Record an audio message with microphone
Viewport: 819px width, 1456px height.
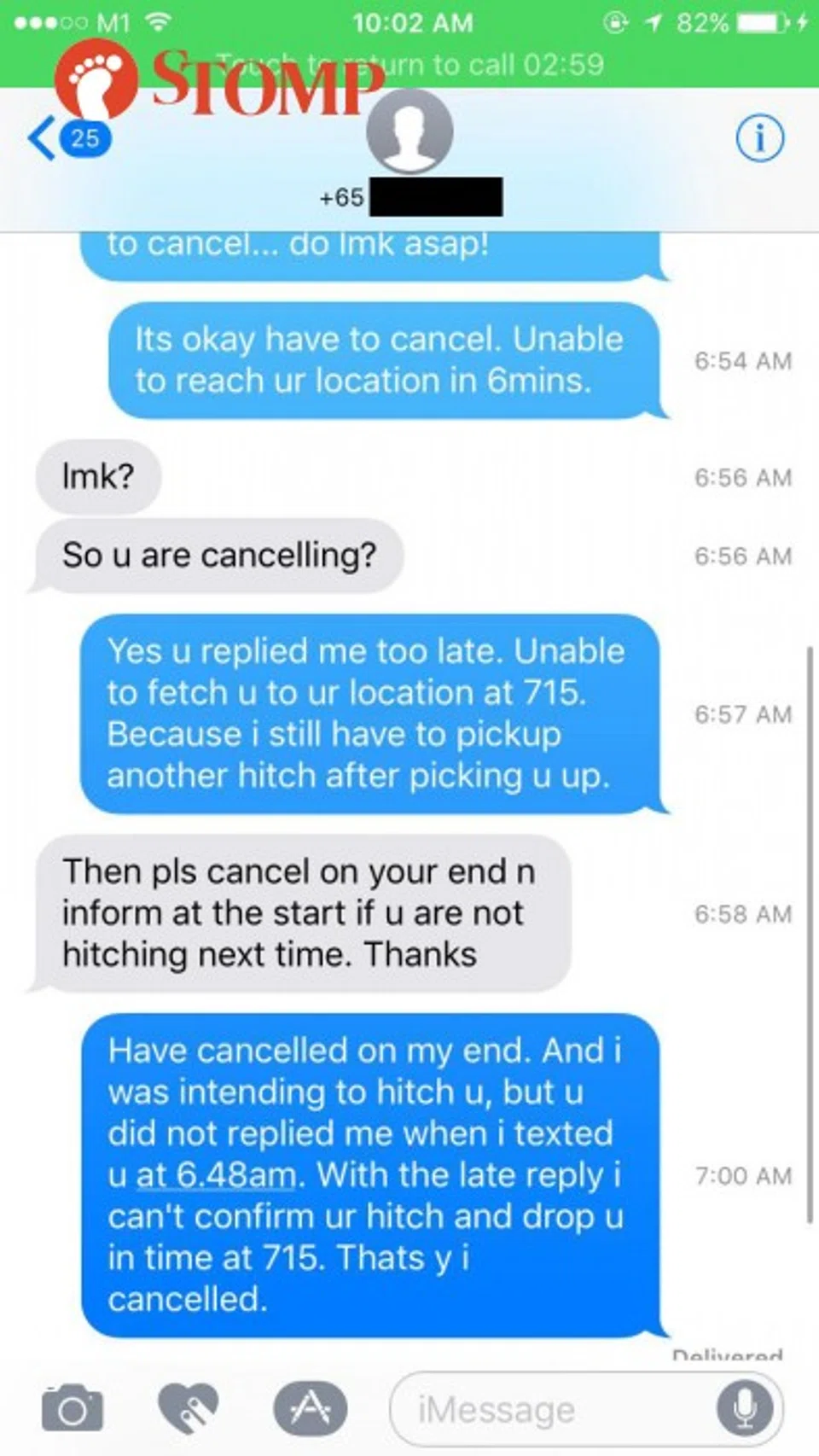click(745, 1409)
